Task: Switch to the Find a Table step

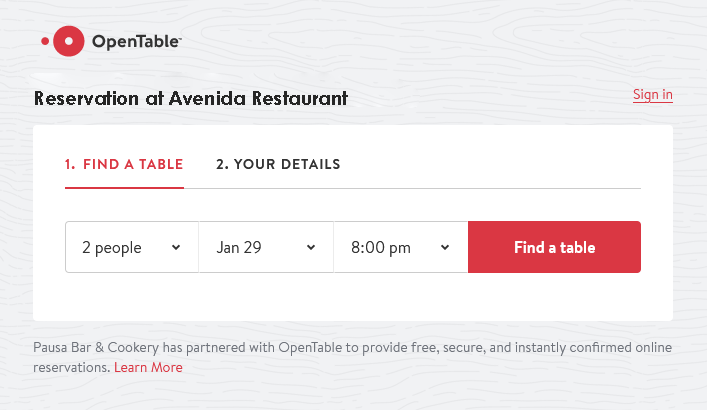Action: click(124, 164)
